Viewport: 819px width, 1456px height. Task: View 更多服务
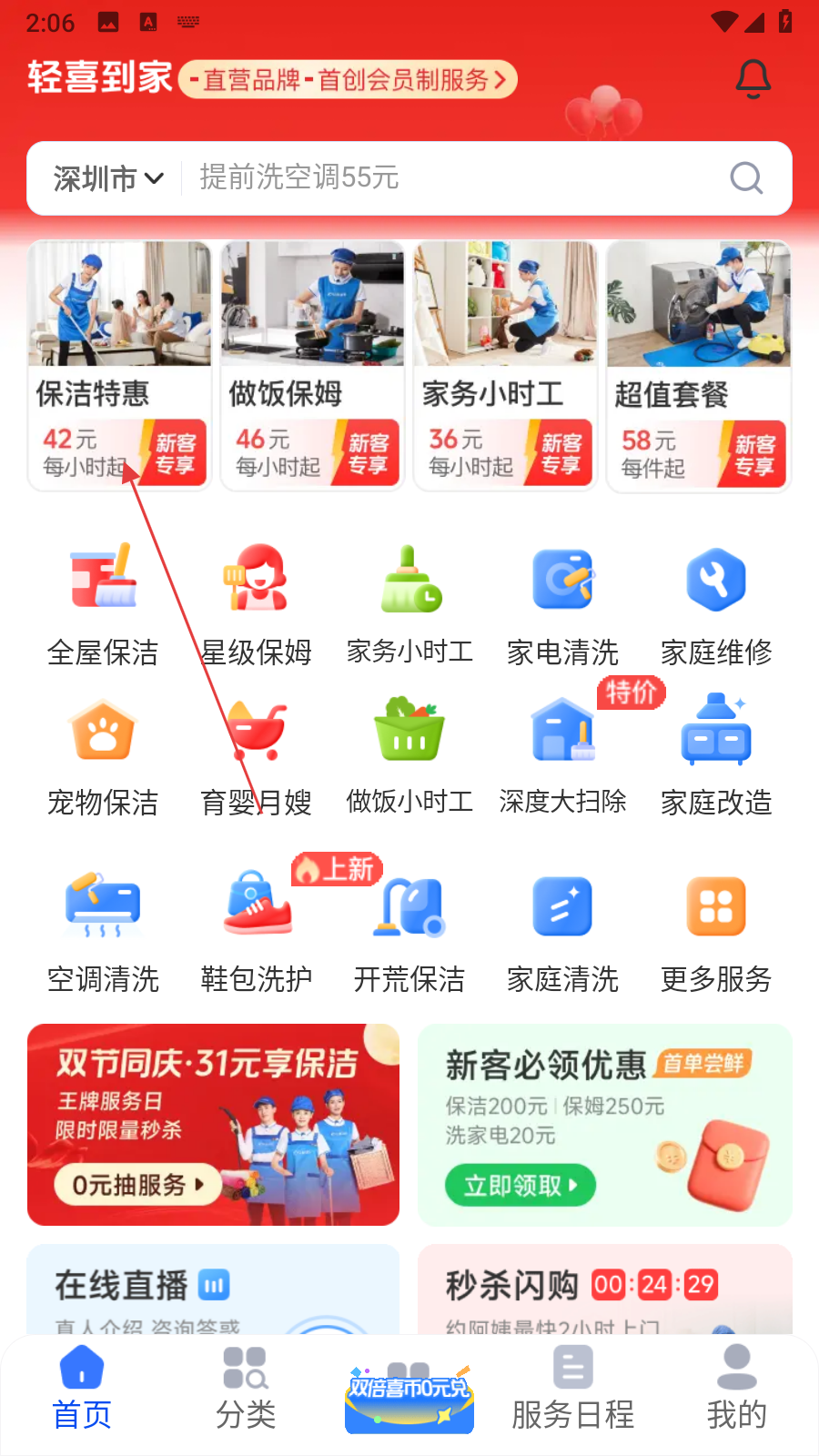[716, 933]
